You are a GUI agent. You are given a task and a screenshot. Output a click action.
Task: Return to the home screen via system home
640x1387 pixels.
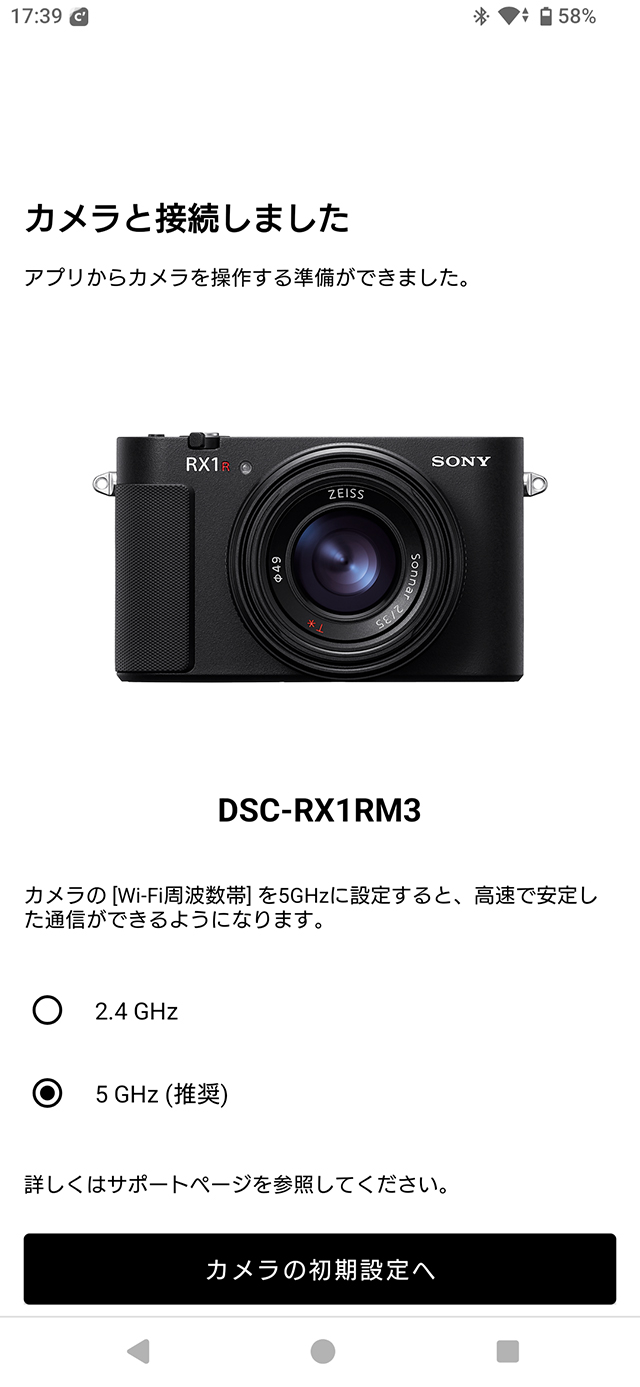322,1352
